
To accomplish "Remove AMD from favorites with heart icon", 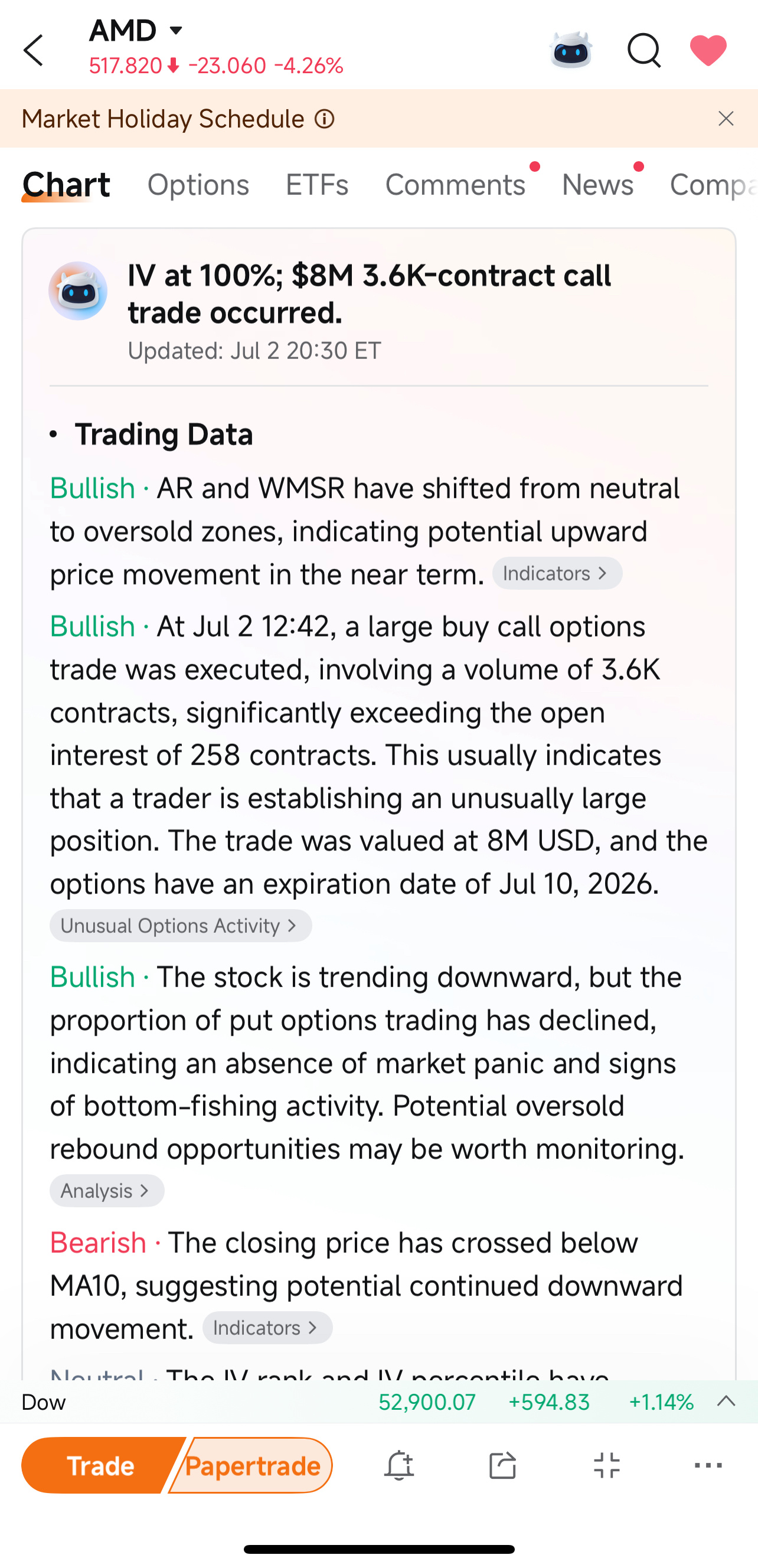I will (708, 50).
